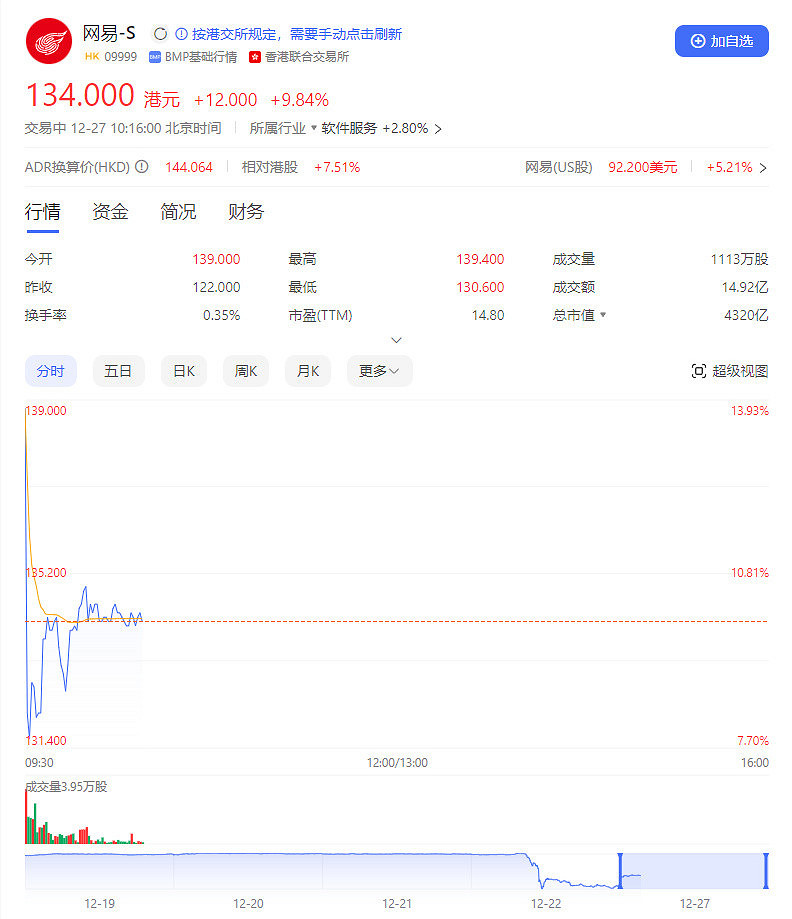Switch chart to 日K view

pos(184,370)
